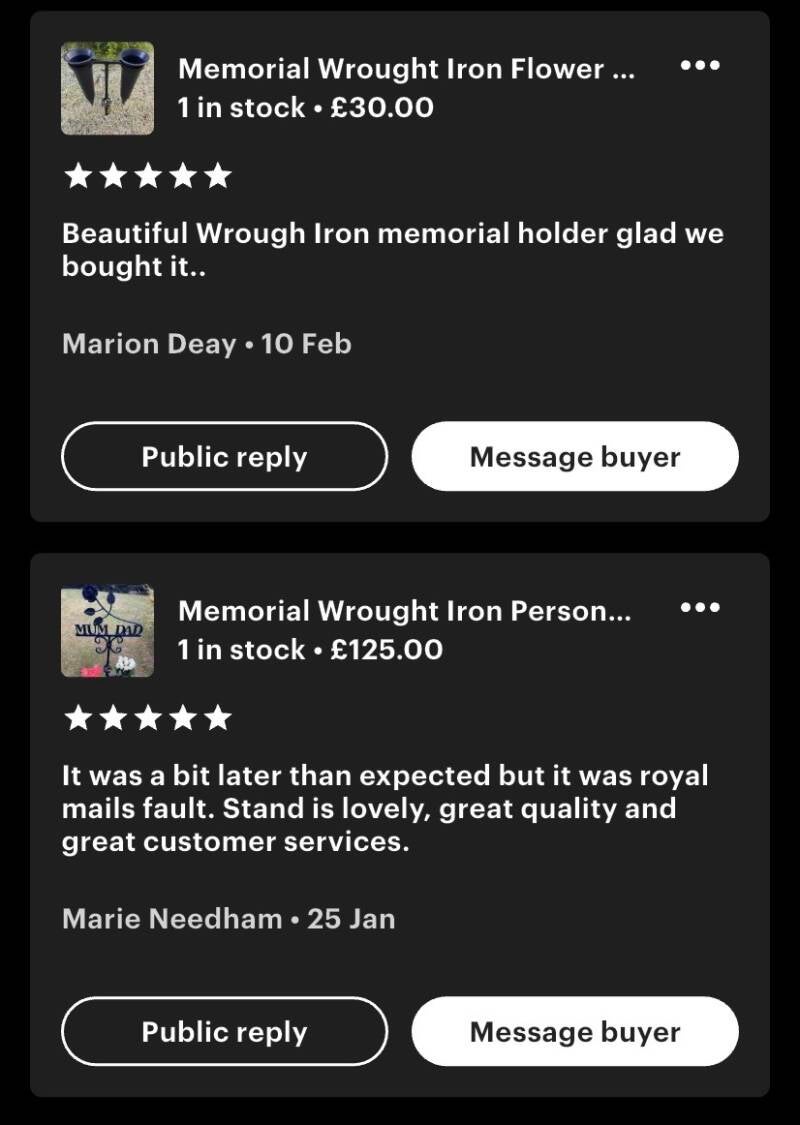Reply publicly to Marie Needham's review
800x1125 pixels.
click(x=224, y=1032)
